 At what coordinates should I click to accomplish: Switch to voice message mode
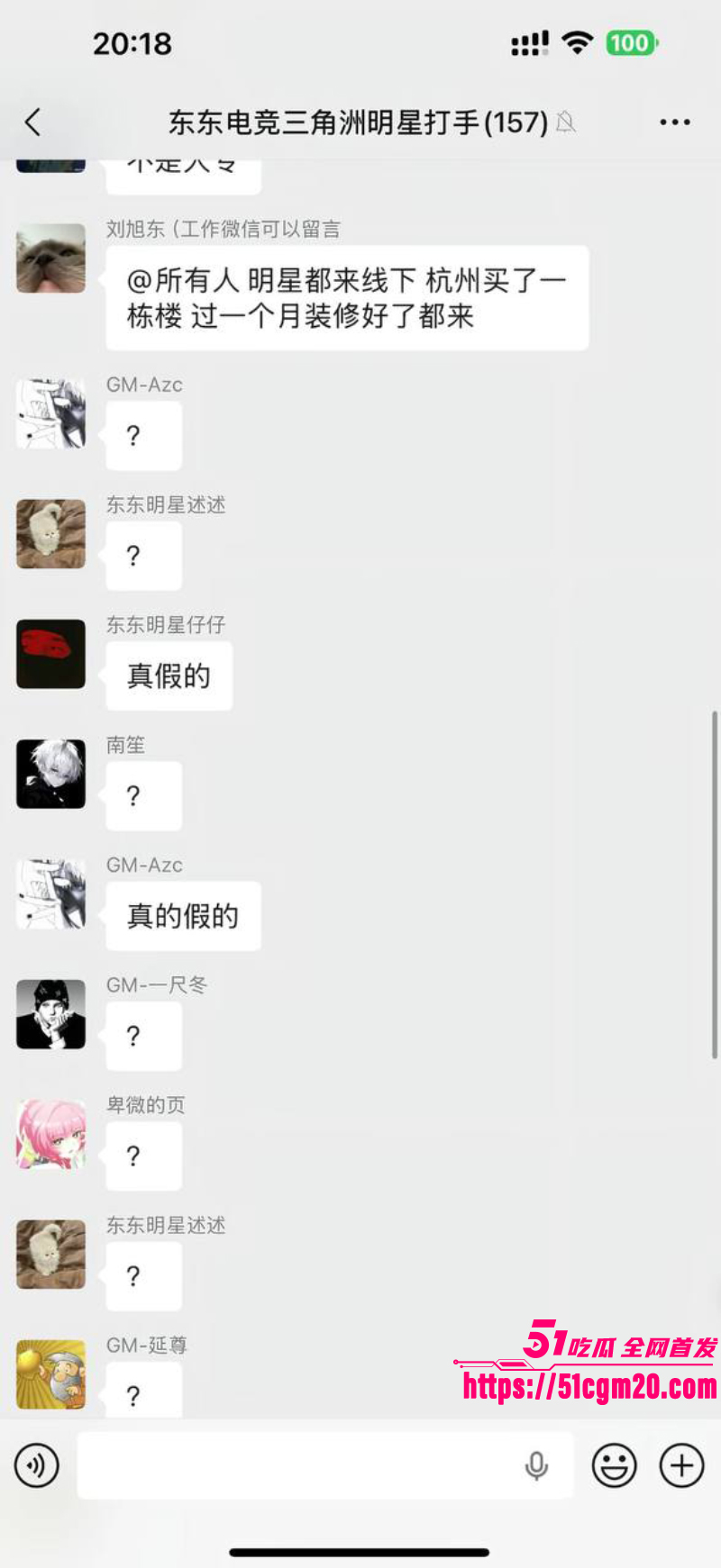point(37,1465)
